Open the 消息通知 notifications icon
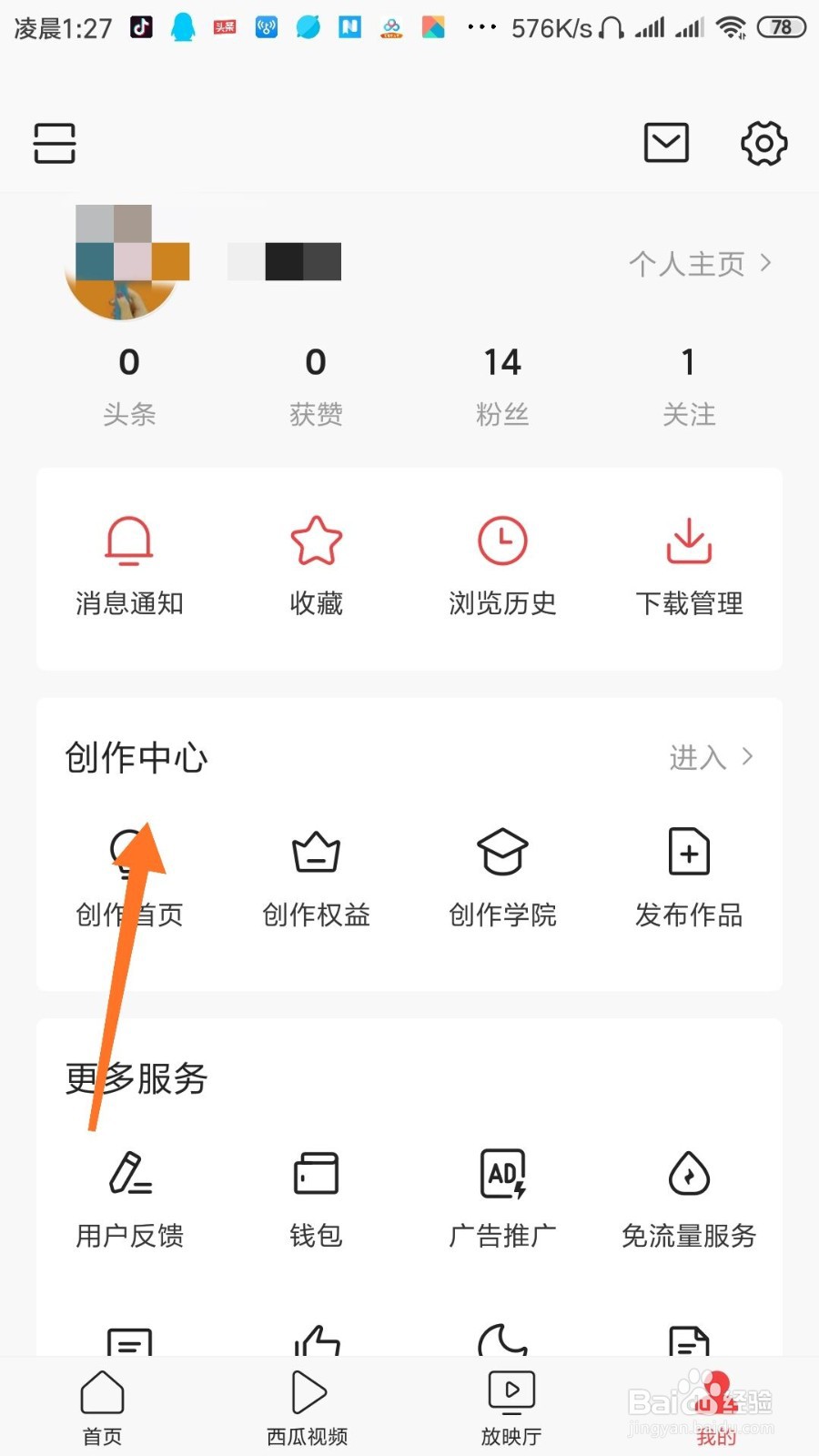 [x=129, y=564]
